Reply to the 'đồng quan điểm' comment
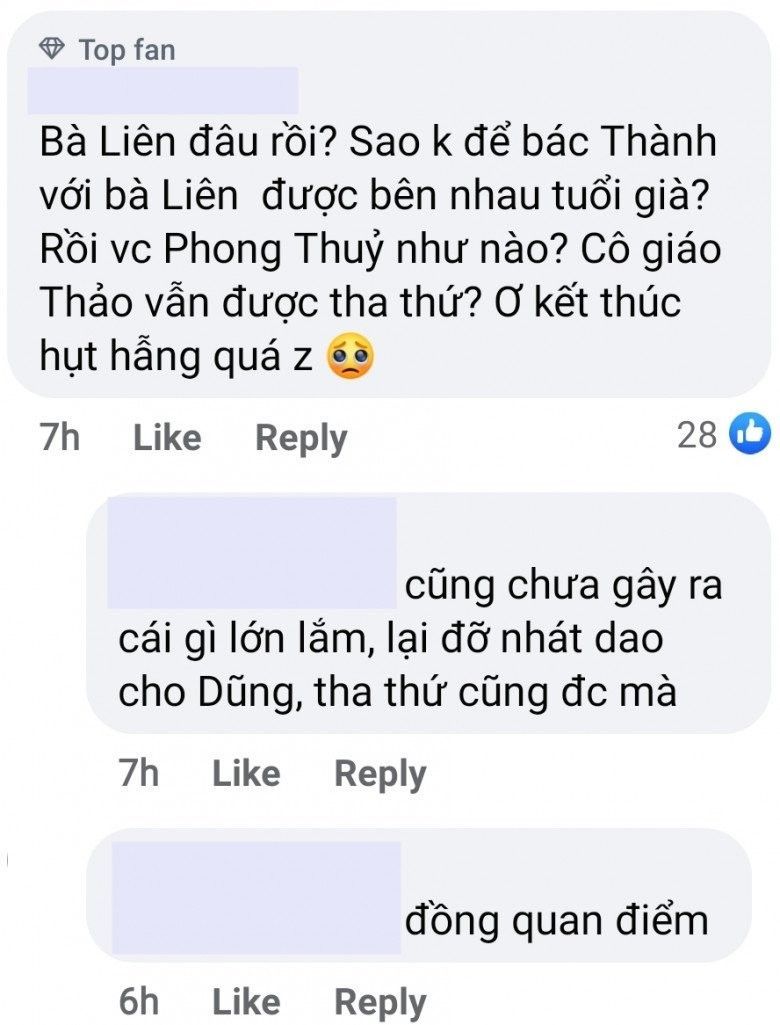This screenshot has height=1025, width=780. pos(380,1001)
